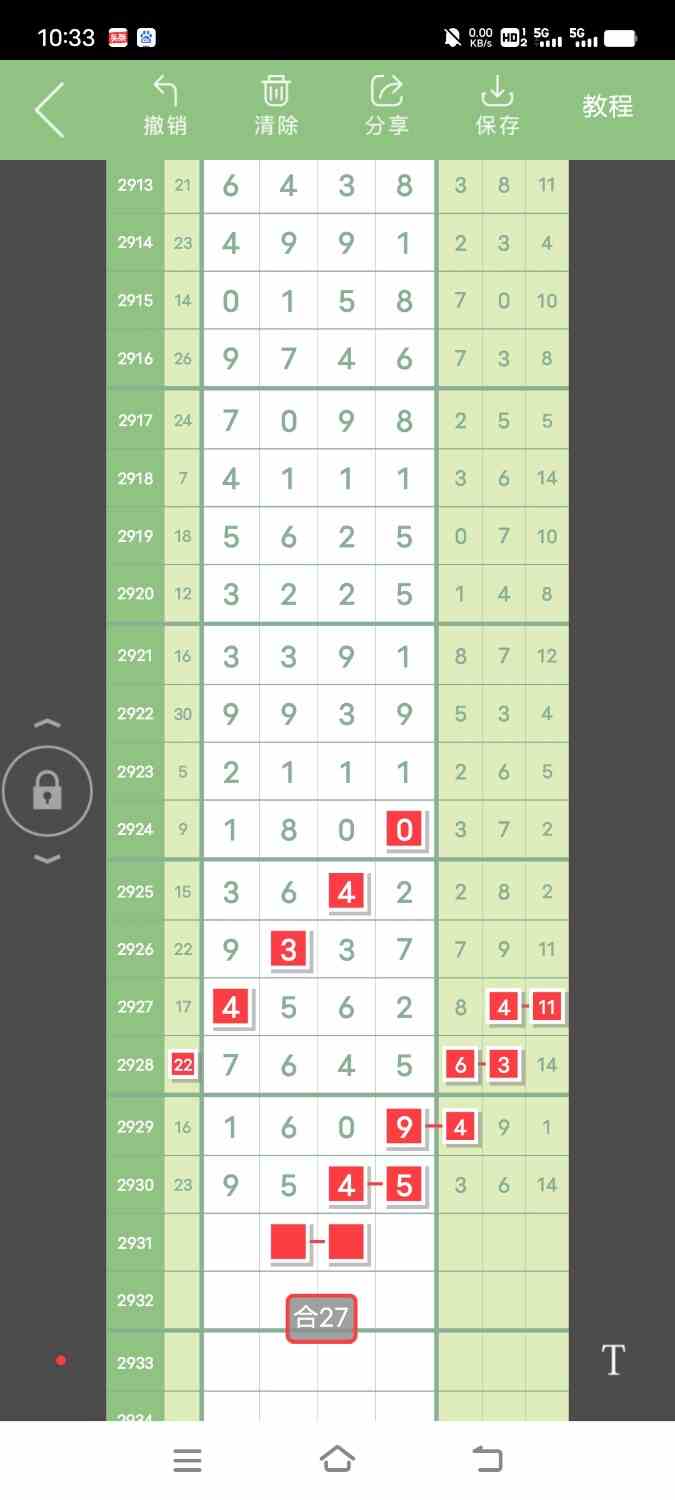The width and height of the screenshot is (675, 1500).
Task: Undo last mark with 撤销
Action: 165,106
